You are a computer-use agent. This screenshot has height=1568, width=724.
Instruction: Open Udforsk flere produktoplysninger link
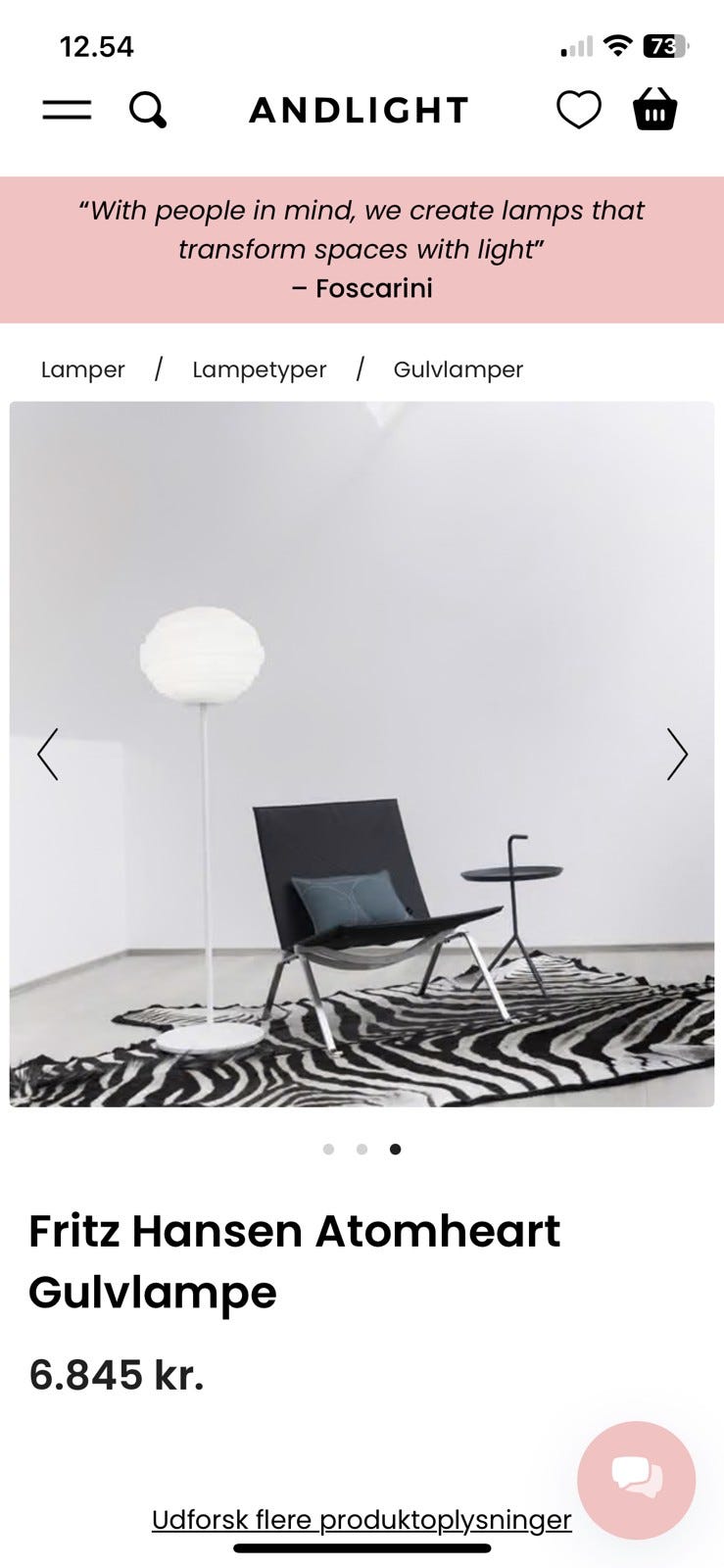(361, 1519)
